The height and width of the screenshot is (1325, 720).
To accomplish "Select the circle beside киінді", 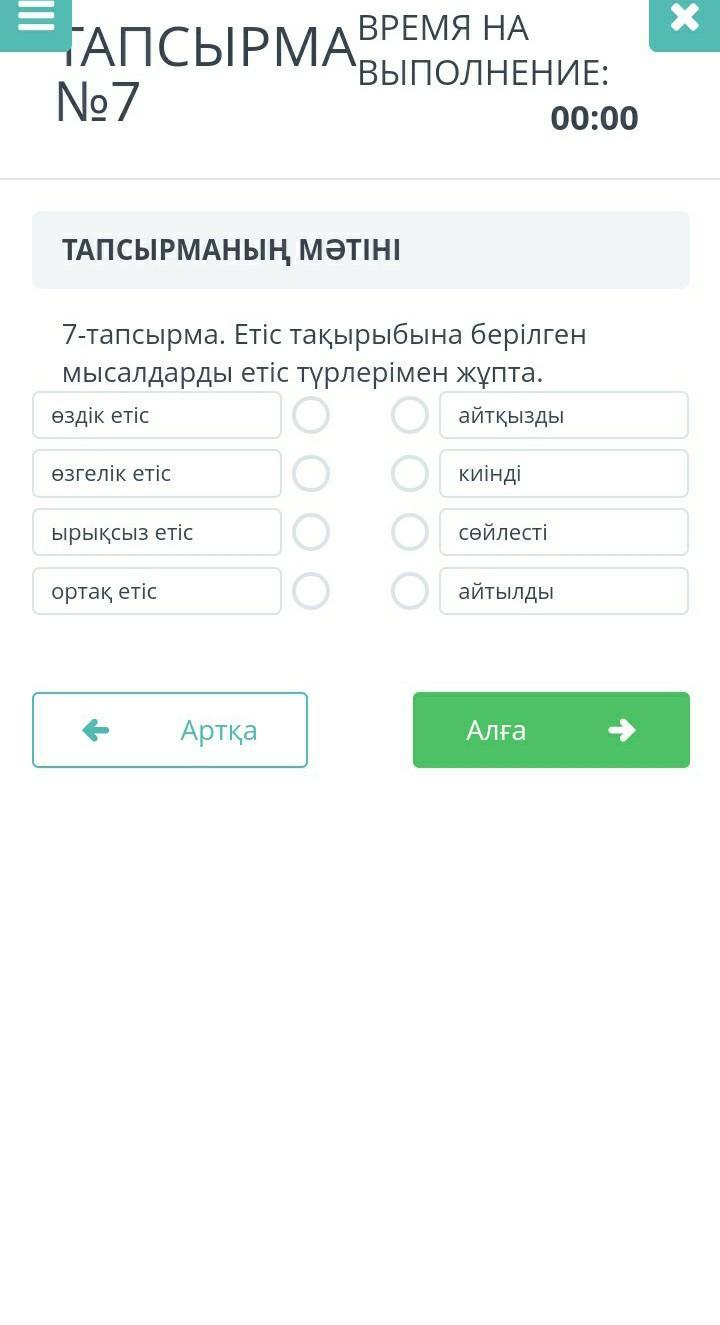I will click(409, 474).
